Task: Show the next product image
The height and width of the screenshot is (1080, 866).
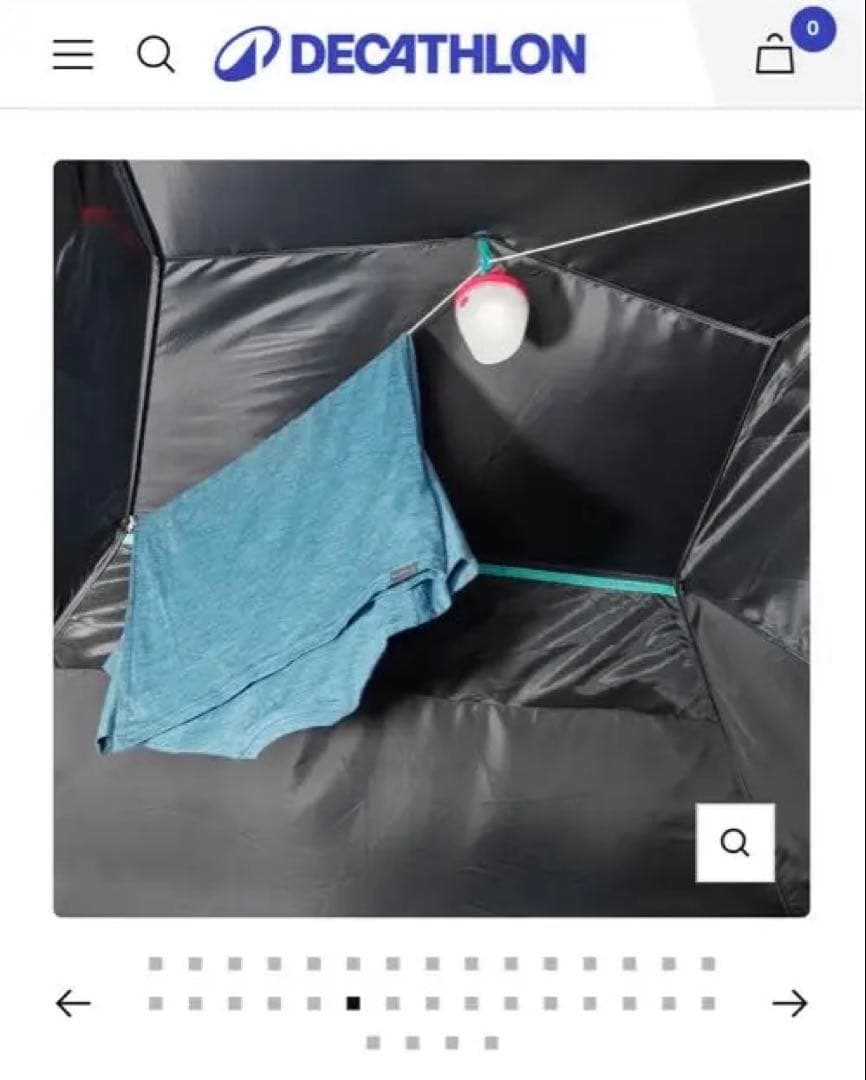Action: [789, 1003]
